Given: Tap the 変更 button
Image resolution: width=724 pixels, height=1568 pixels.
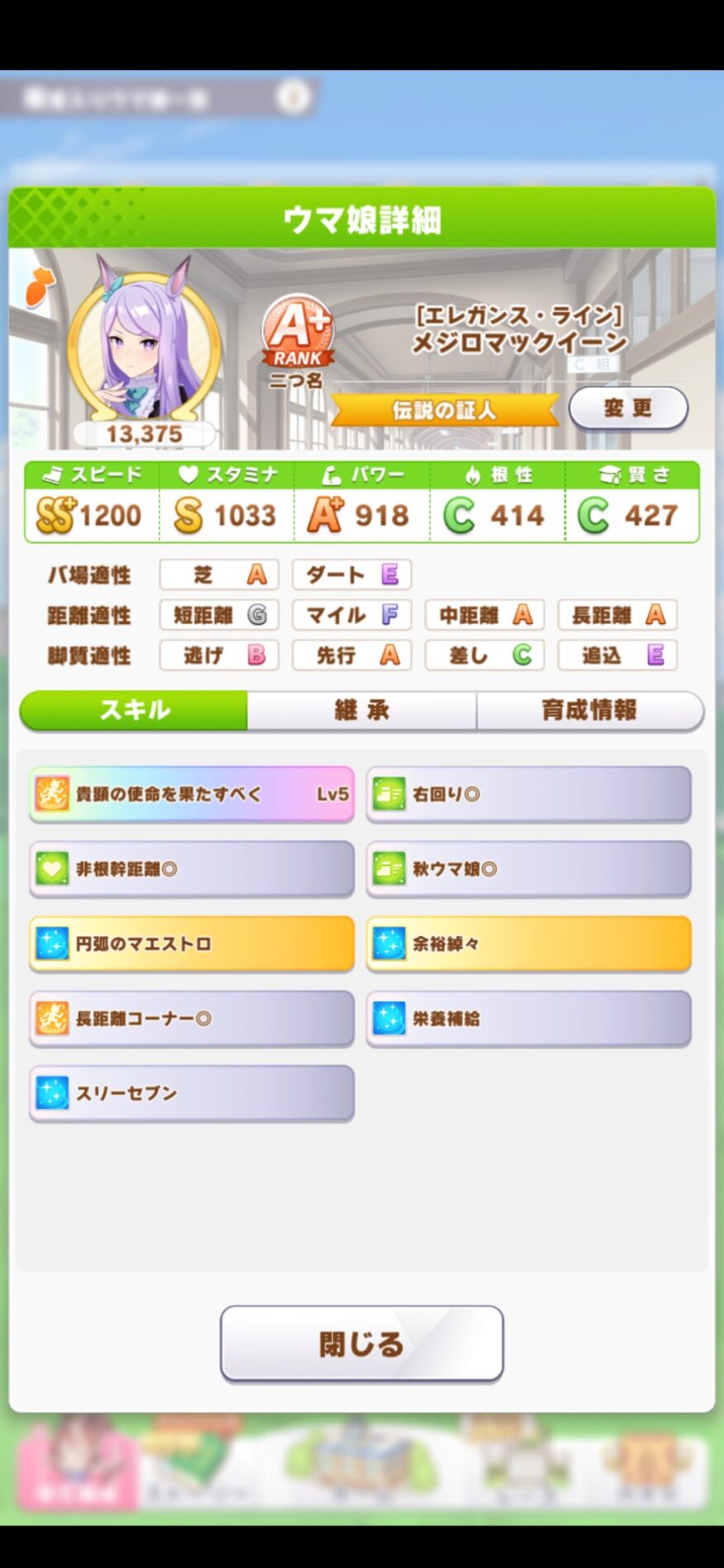Looking at the screenshot, I should click(628, 408).
